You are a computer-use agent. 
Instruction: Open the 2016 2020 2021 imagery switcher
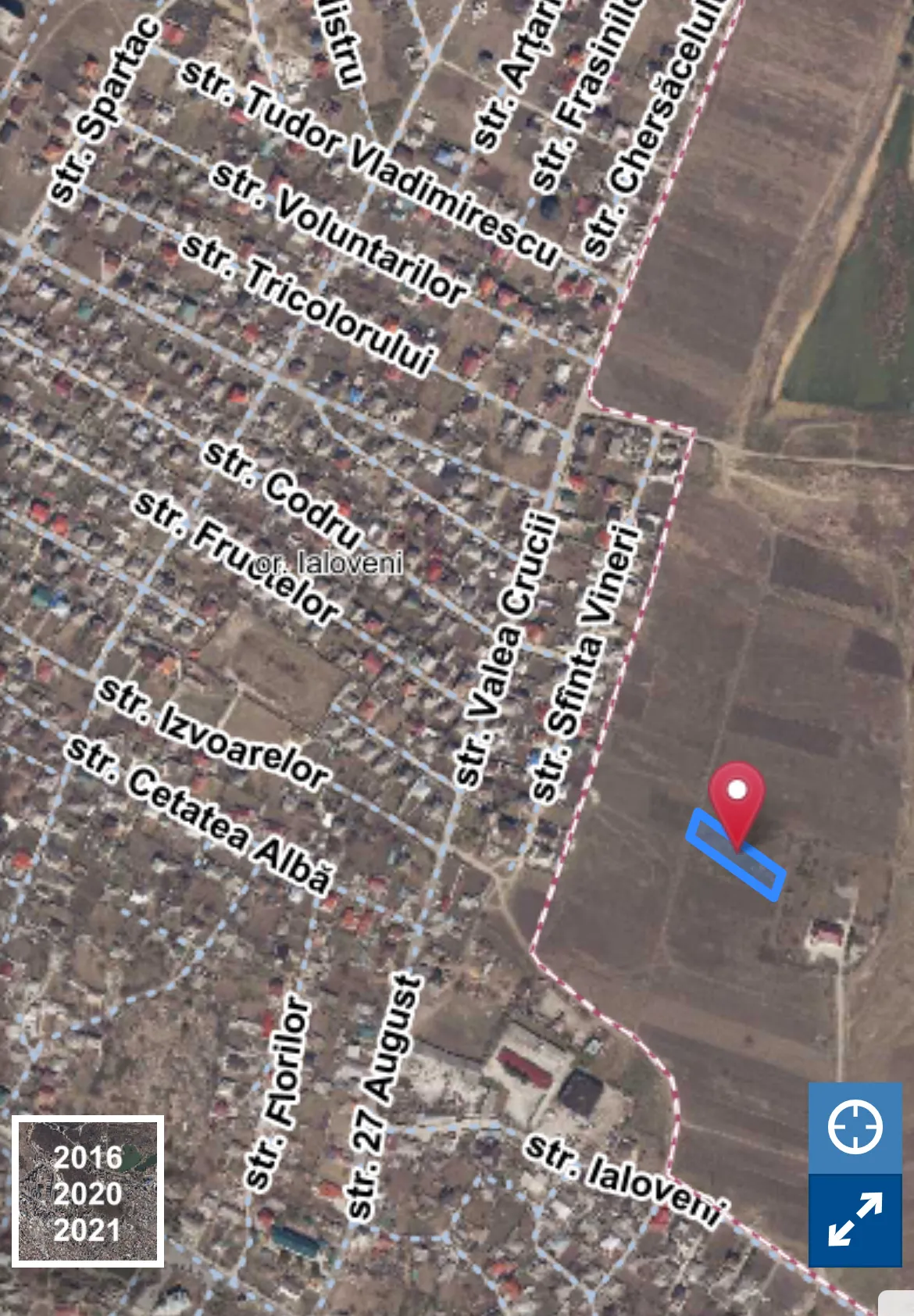pos(87,1192)
